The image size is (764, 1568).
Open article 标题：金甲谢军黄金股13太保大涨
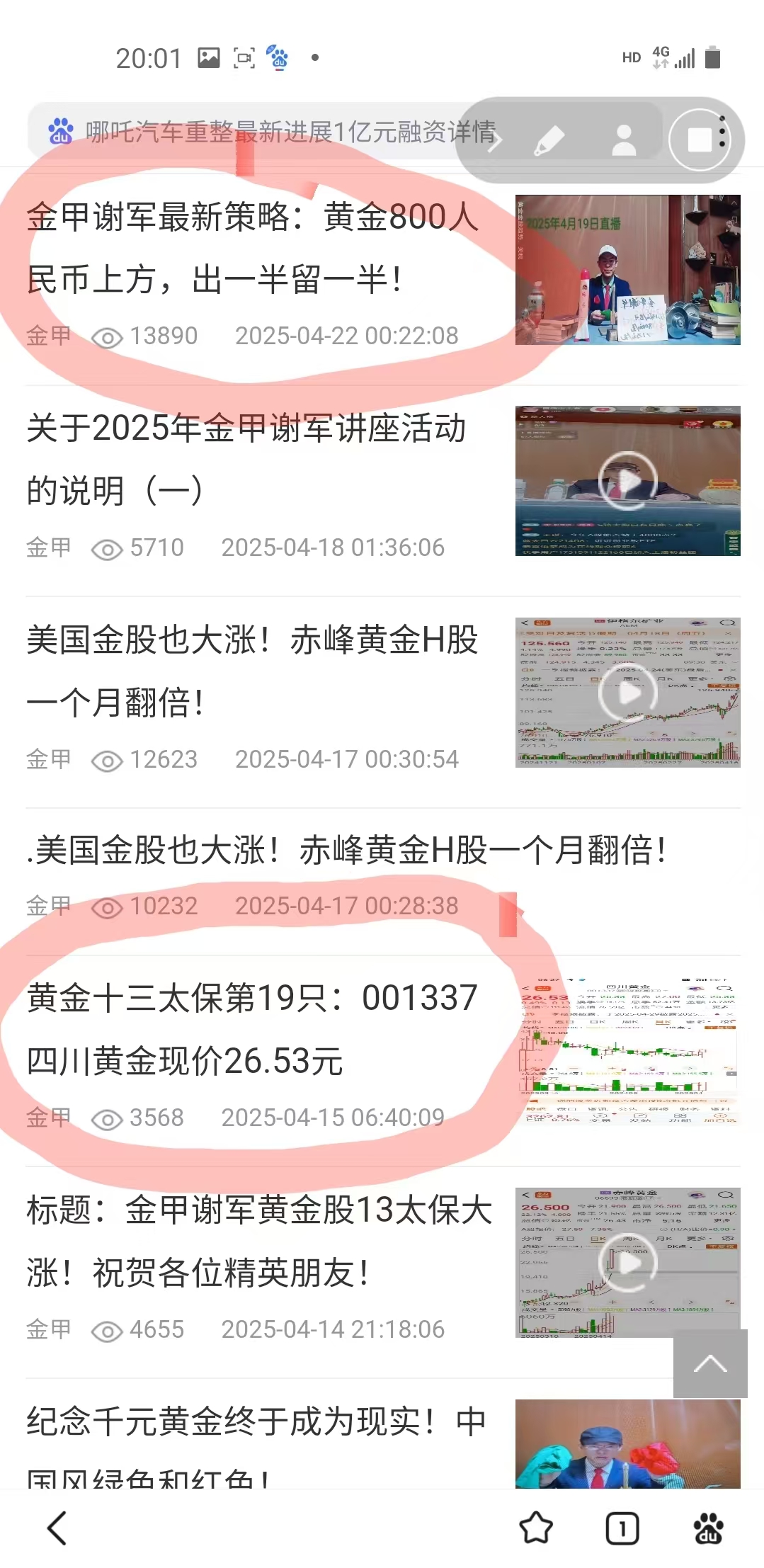259,1241
